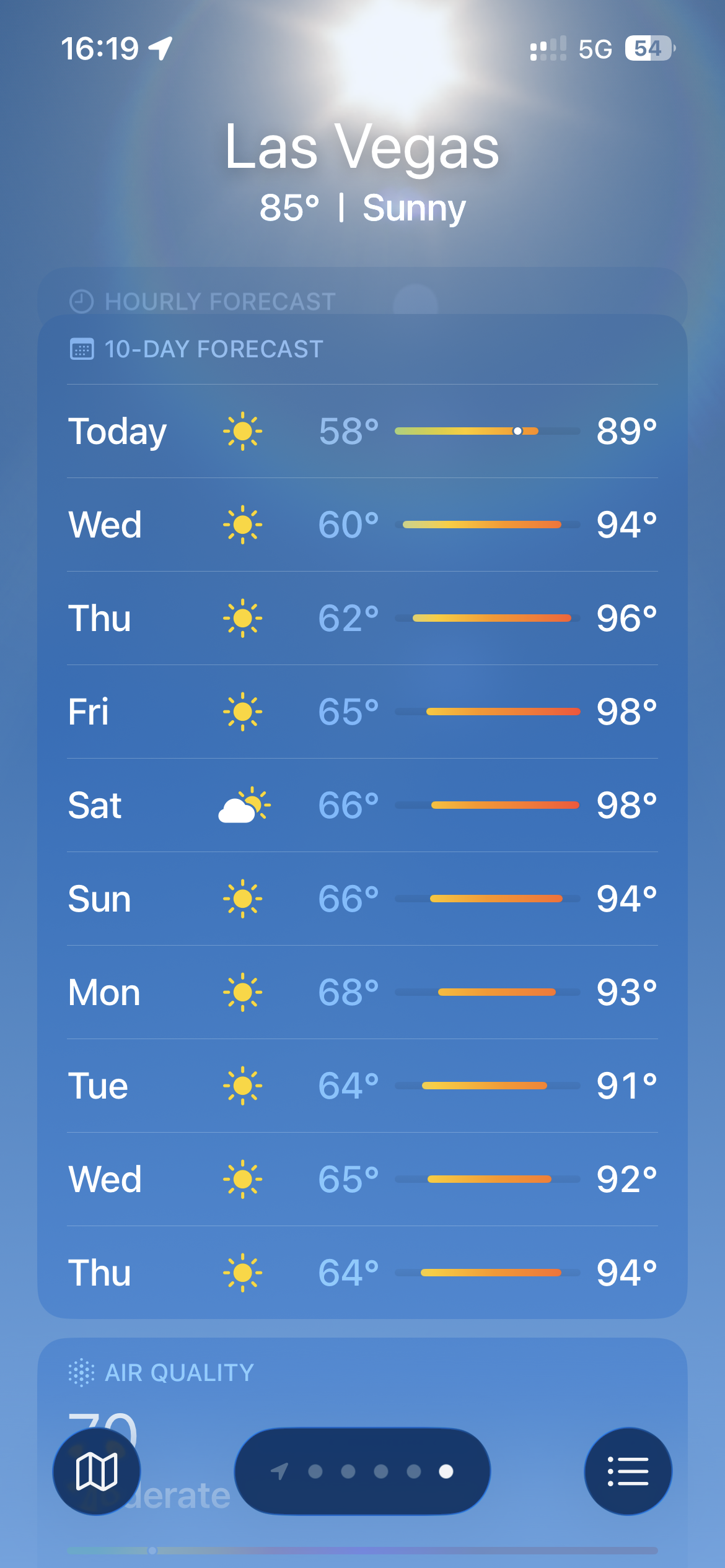The height and width of the screenshot is (1568, 725).
Task: Open the weather map
Action: [x=97, y=1471]
